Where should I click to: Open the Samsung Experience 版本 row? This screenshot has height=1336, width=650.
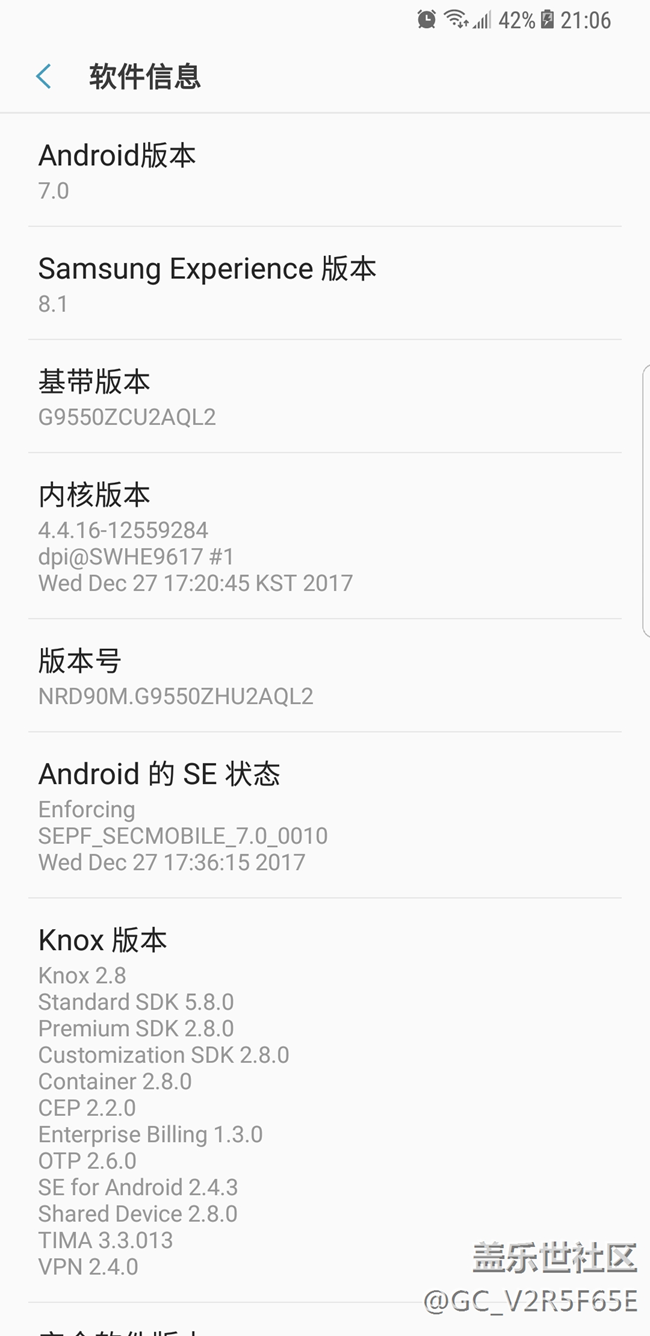[x=324, y=284]
